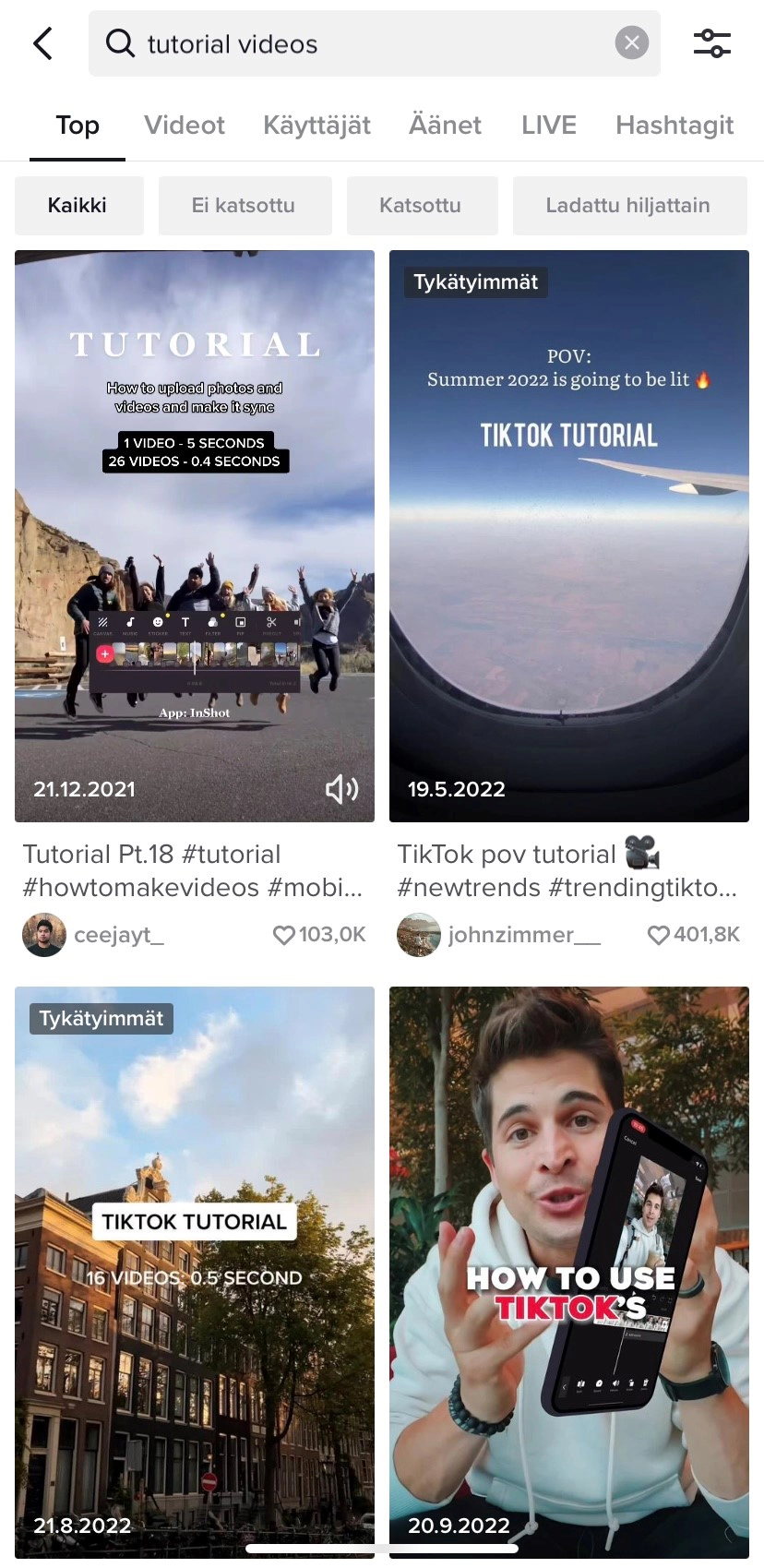The height and width of the screenshot is (1568, 764).
Task: Select the Kaikki filter chip
Action: [x=78, y=205]
